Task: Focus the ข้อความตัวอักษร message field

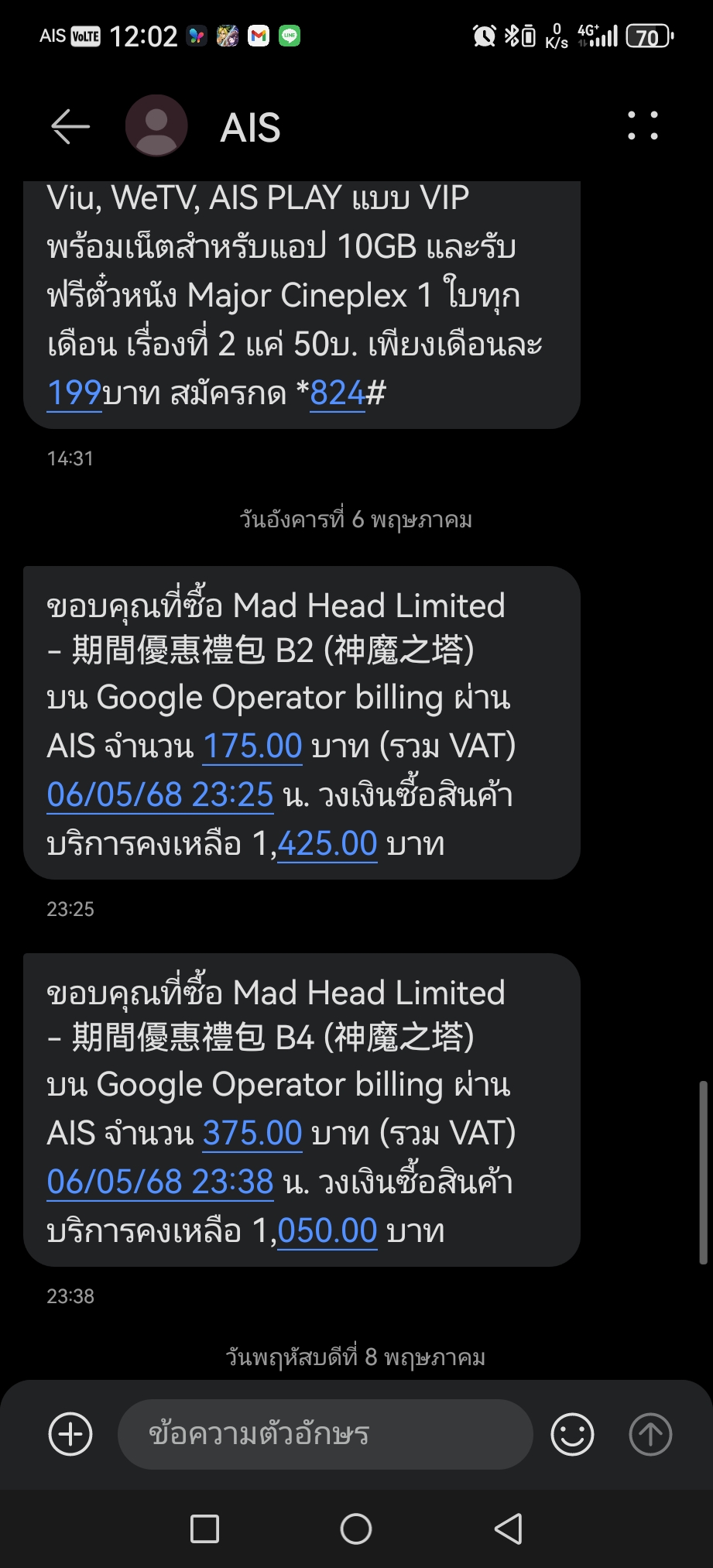Action: pos(325,1434)
